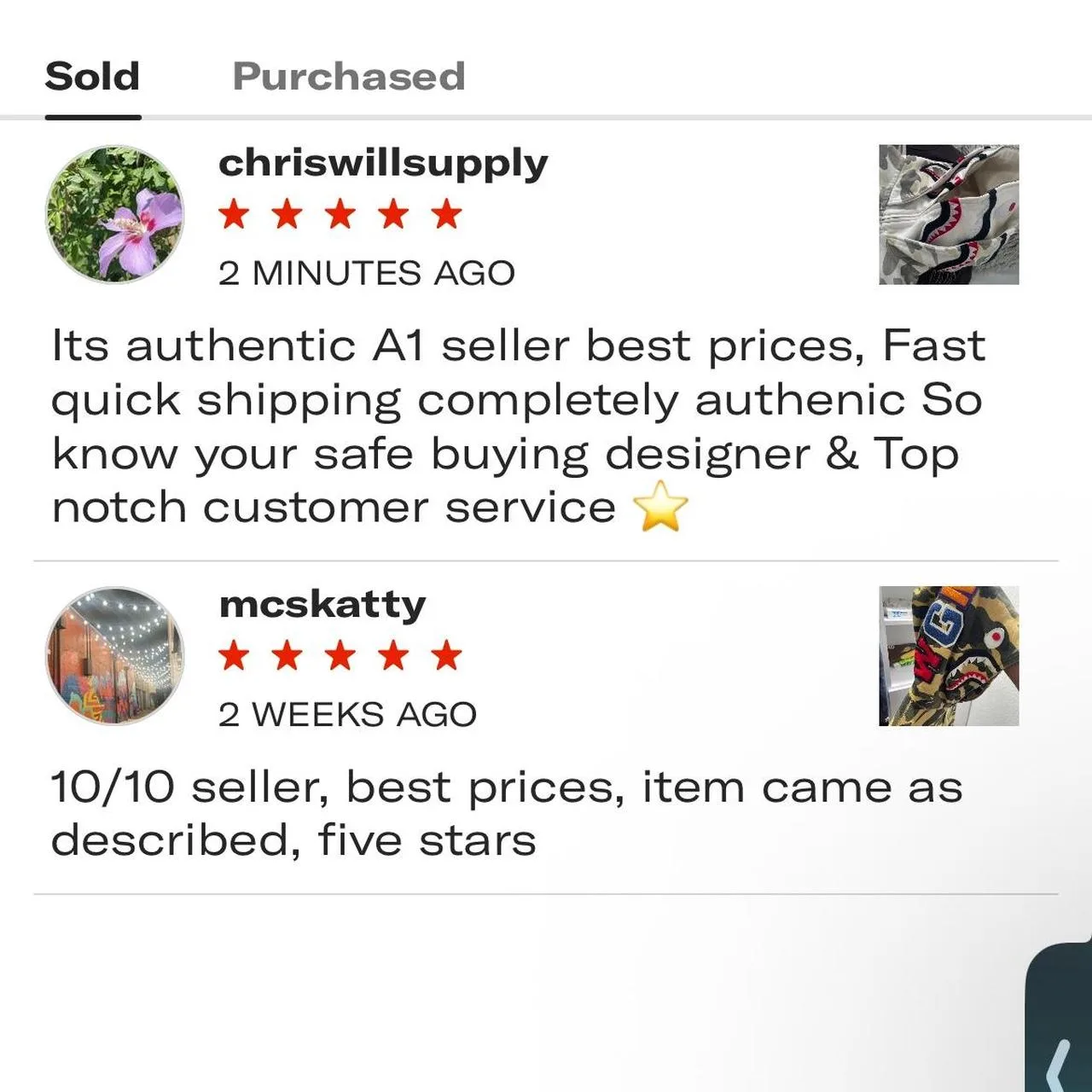
Task: Open mcskatty's profile picture
Action: point(114,655)
